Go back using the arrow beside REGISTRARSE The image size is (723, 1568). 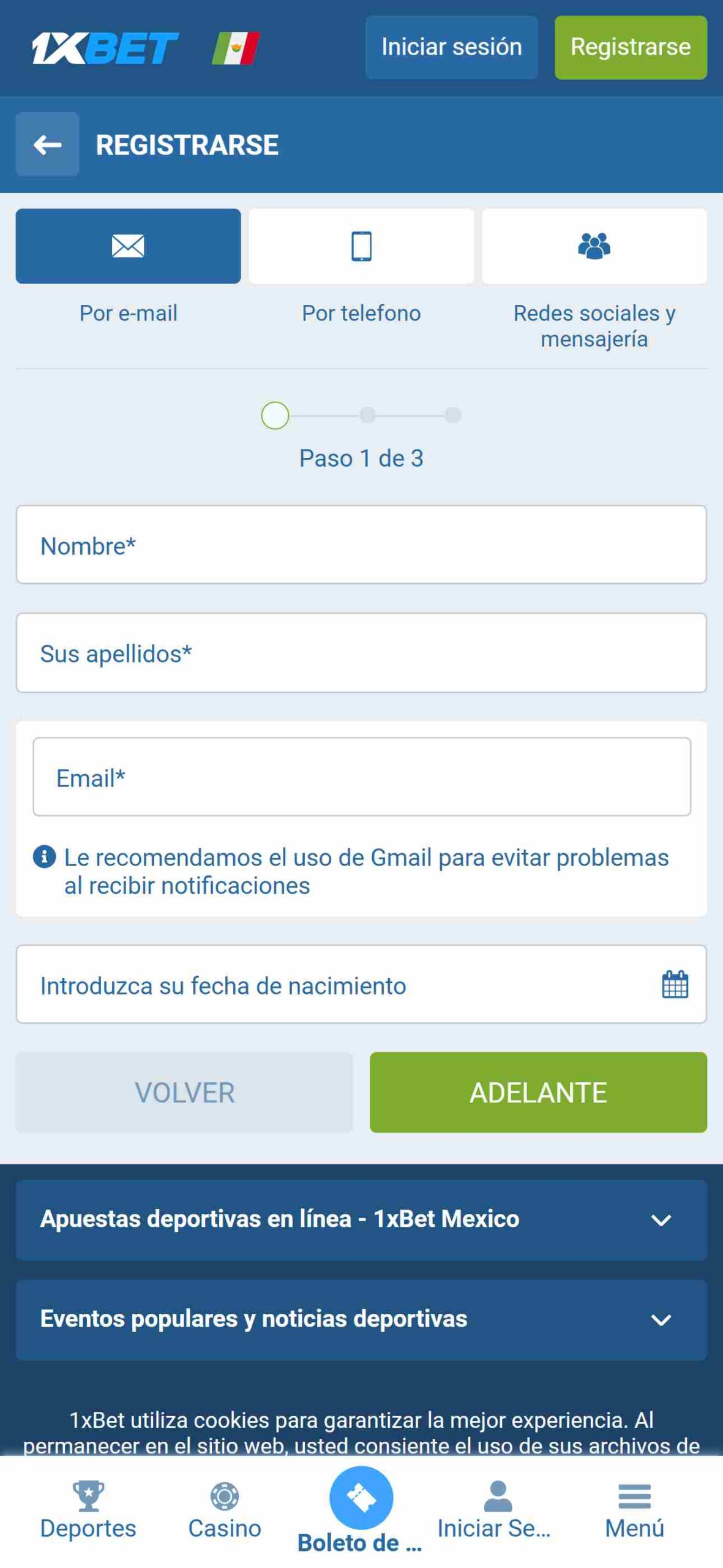click(x=47, y=145)
